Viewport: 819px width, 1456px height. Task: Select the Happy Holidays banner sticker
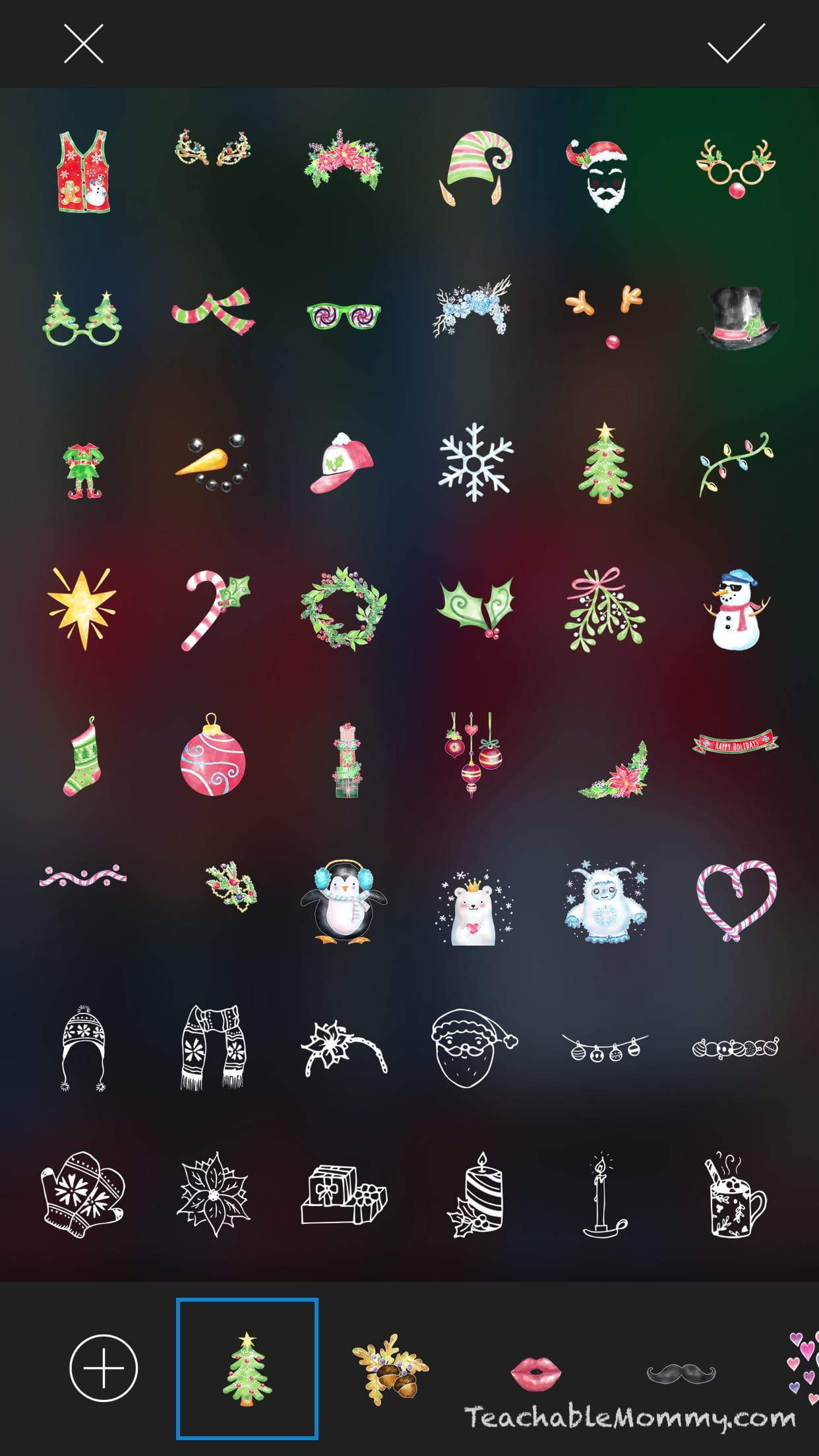pos(735,743)
